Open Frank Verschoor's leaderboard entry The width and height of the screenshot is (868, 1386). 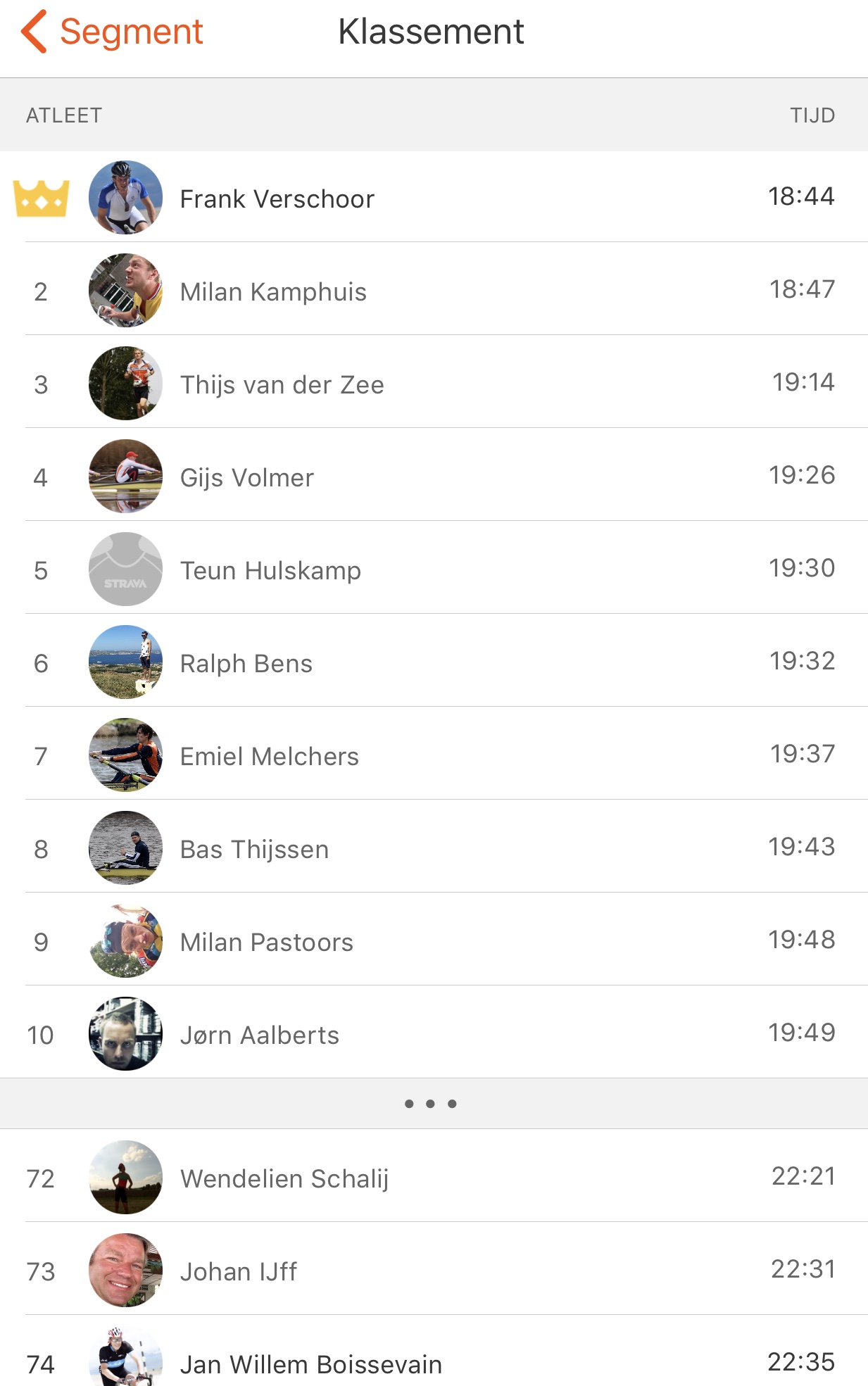[x=434, y=198]
